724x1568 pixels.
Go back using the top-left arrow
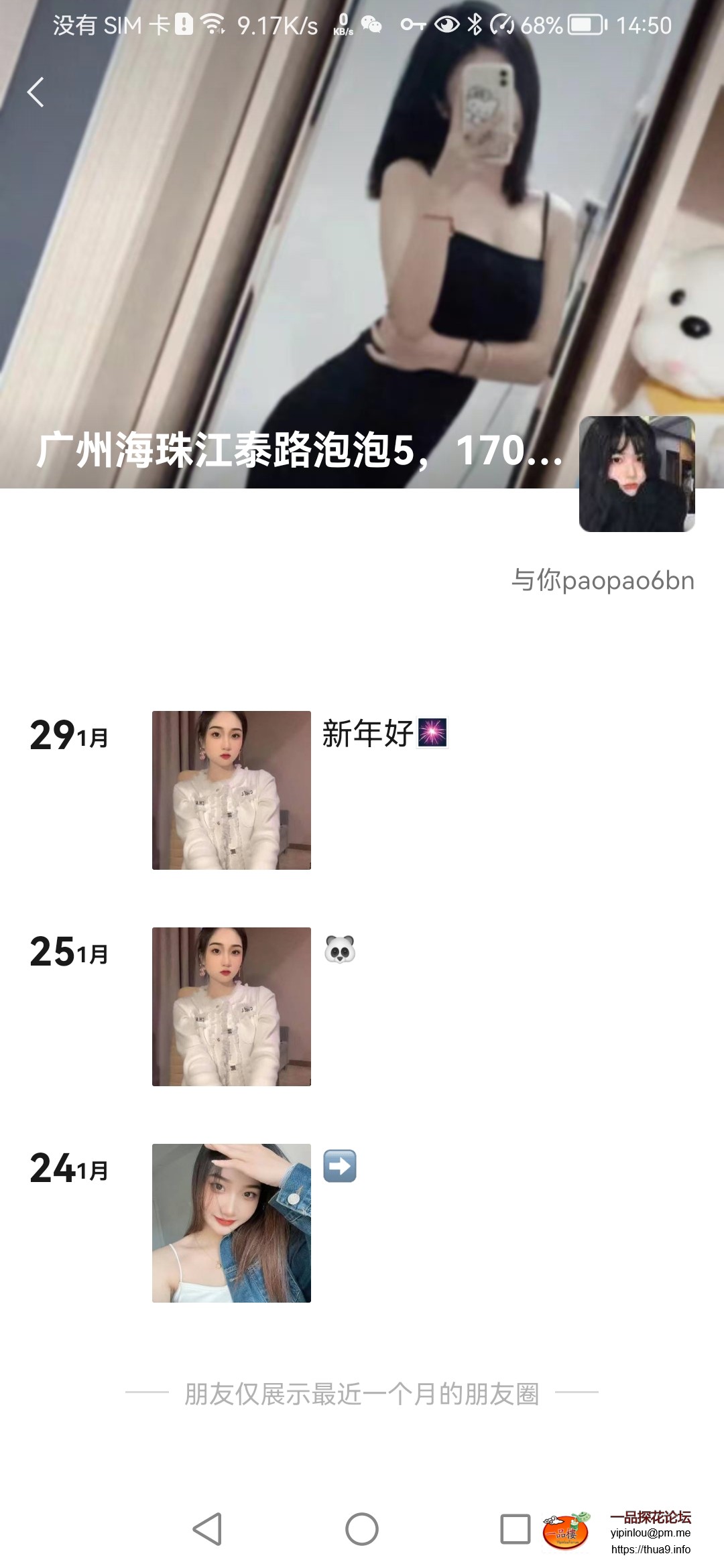36,92
